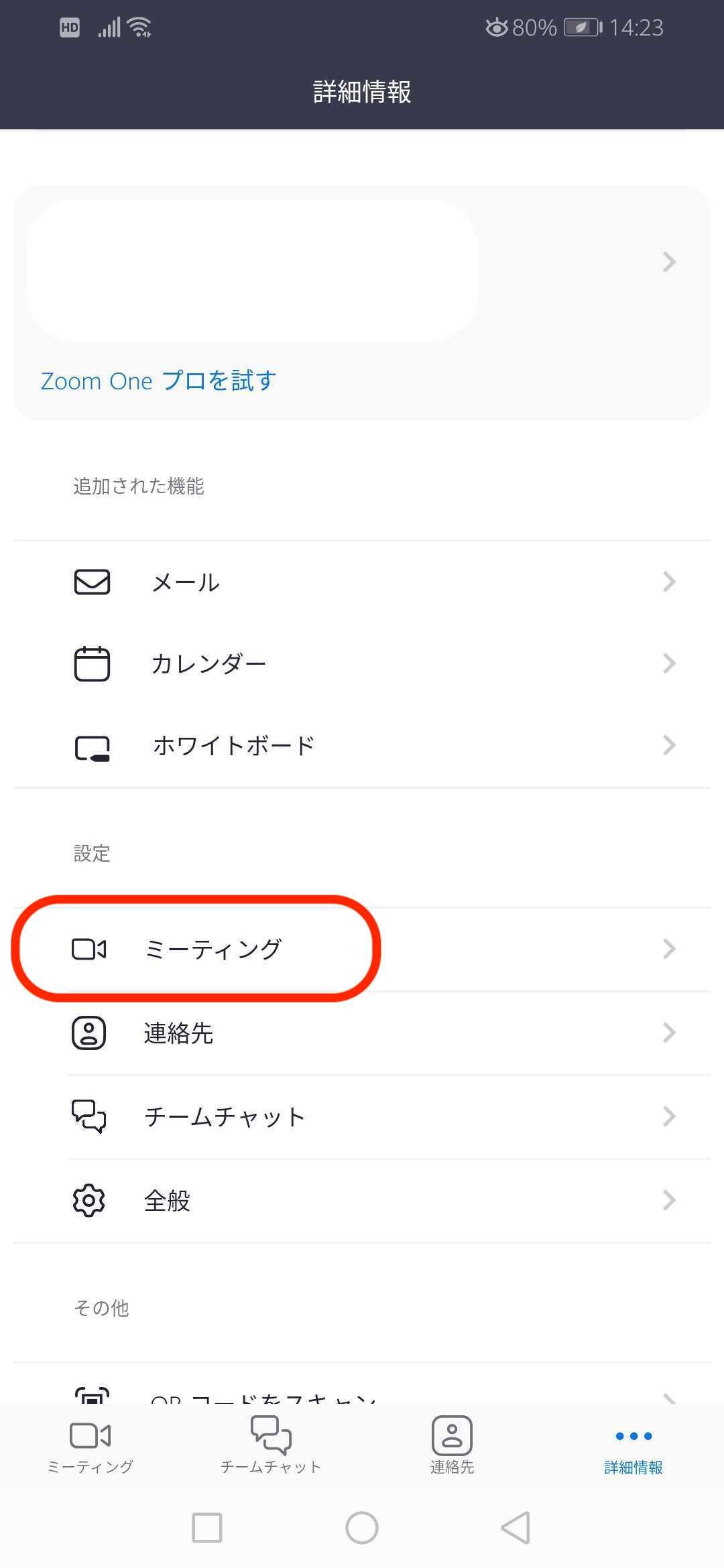724x1568 pixels.
Task: Open the profile card at the top
Action: (x=362, y=263)
